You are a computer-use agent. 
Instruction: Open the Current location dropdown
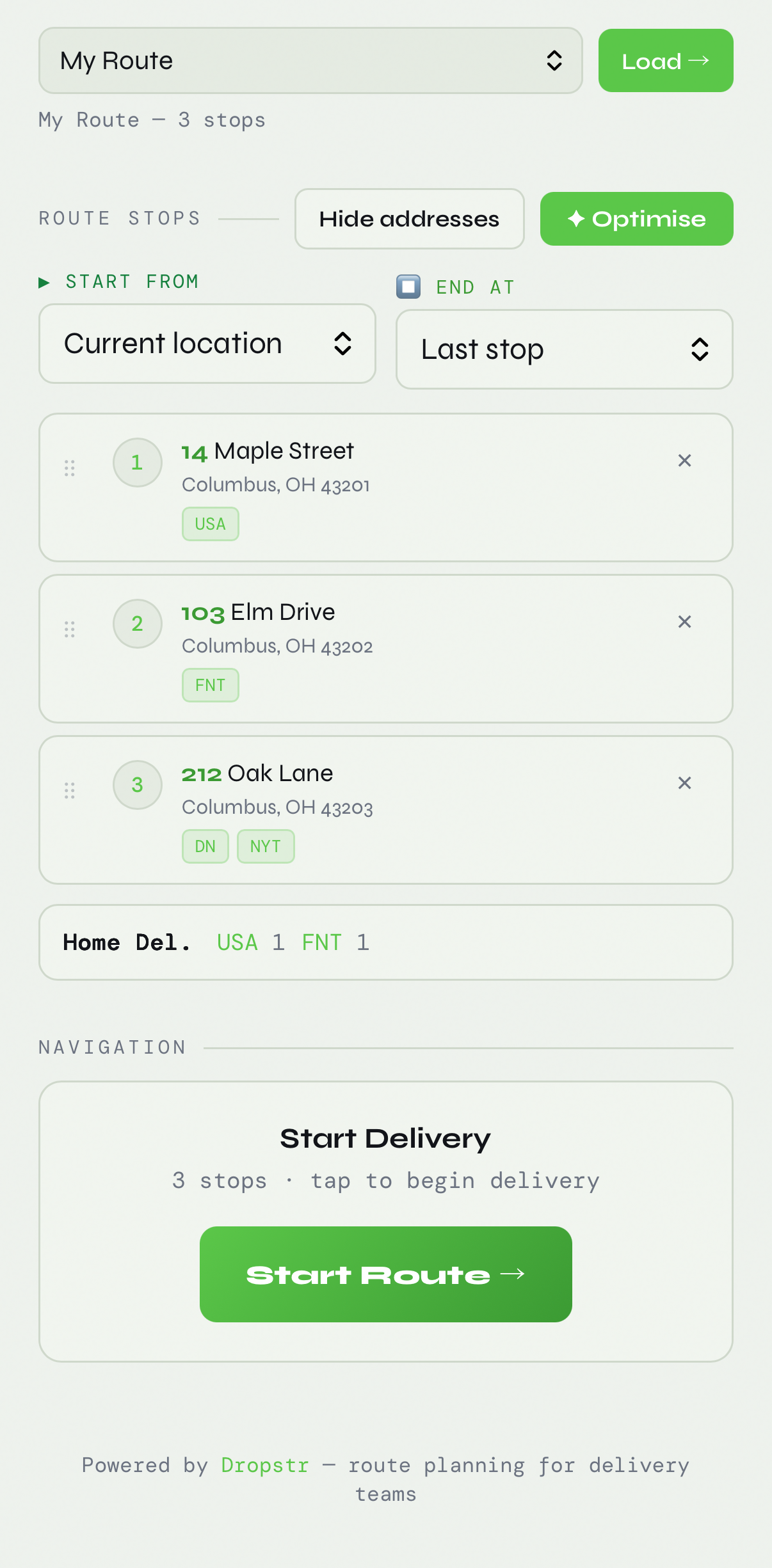click(x=207, y=344)
